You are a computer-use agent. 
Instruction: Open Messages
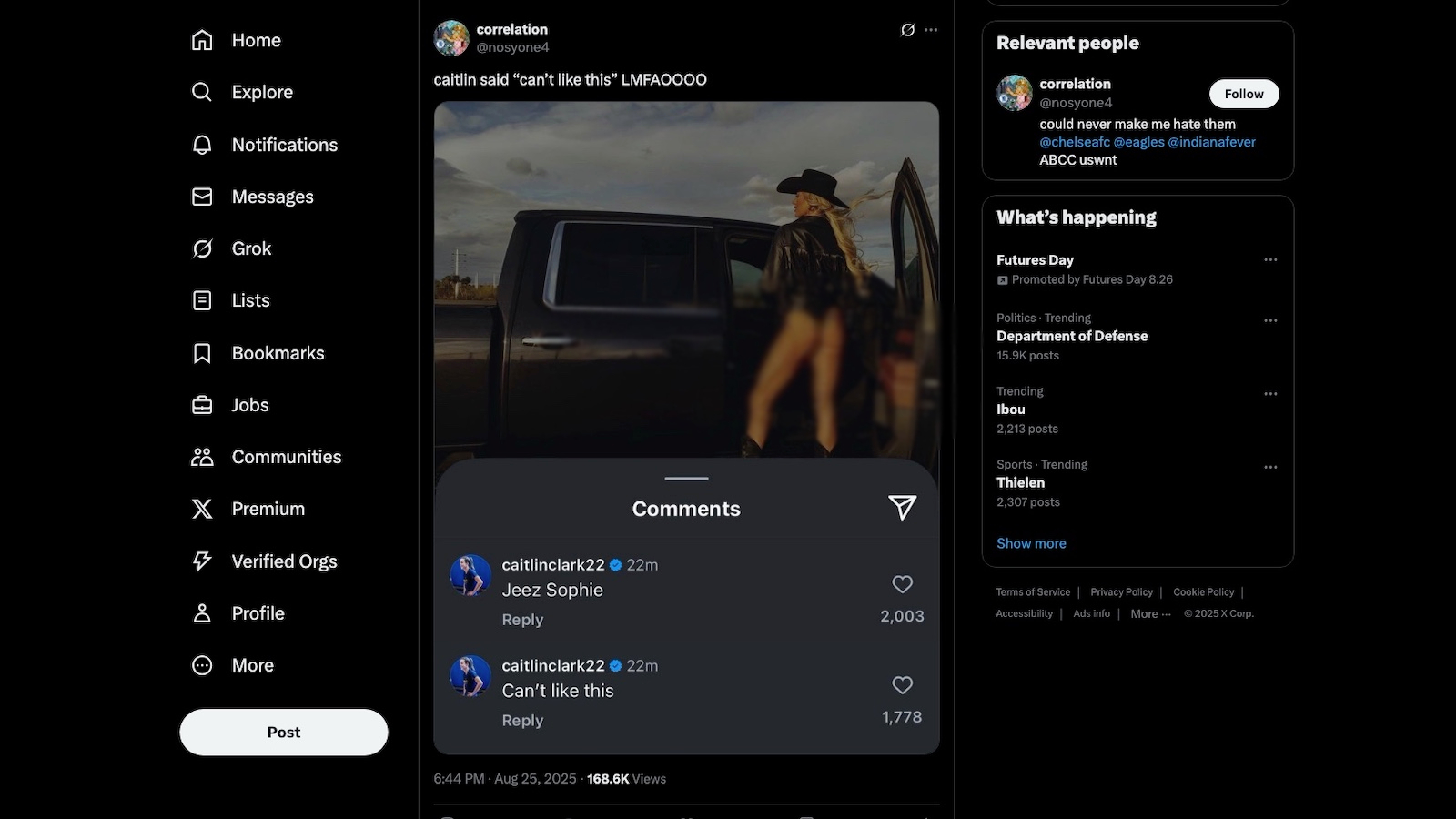click(252, 197)
